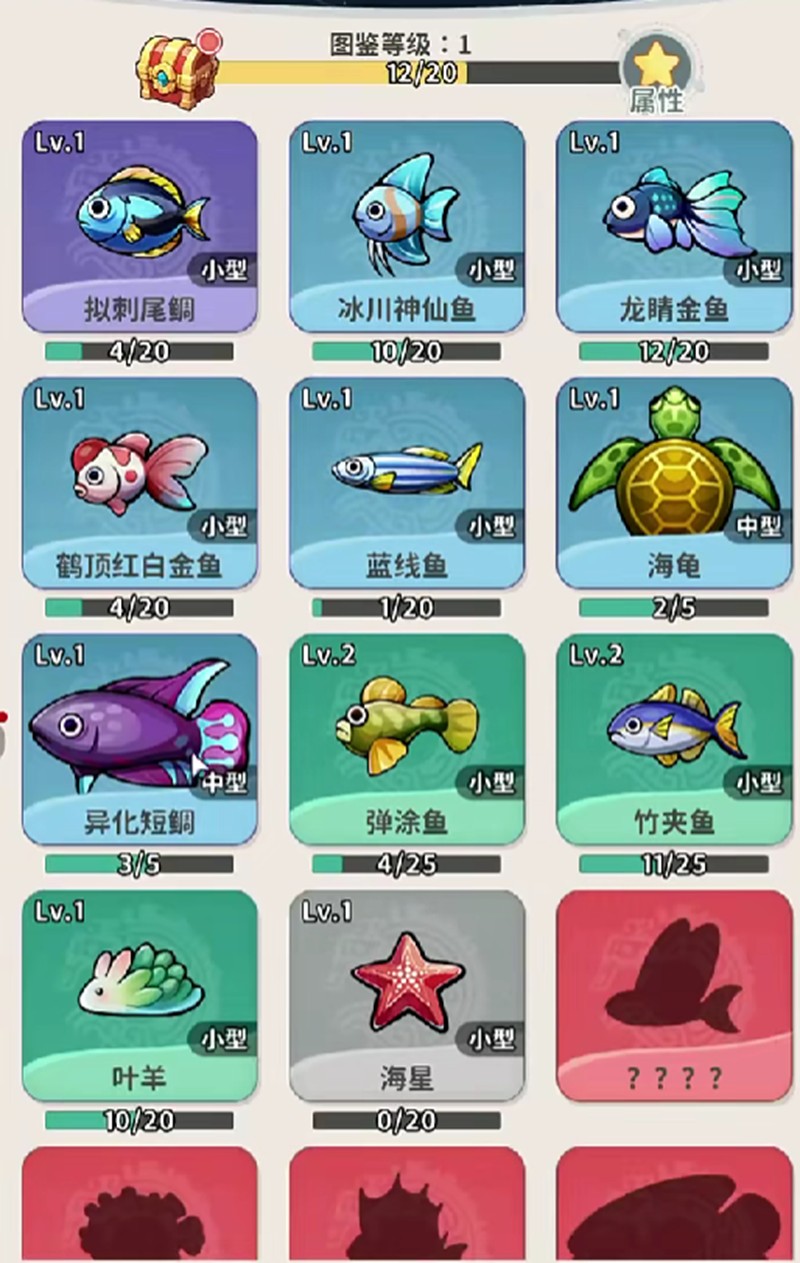Open the 海龟 turtle card

tap(673, 482)
